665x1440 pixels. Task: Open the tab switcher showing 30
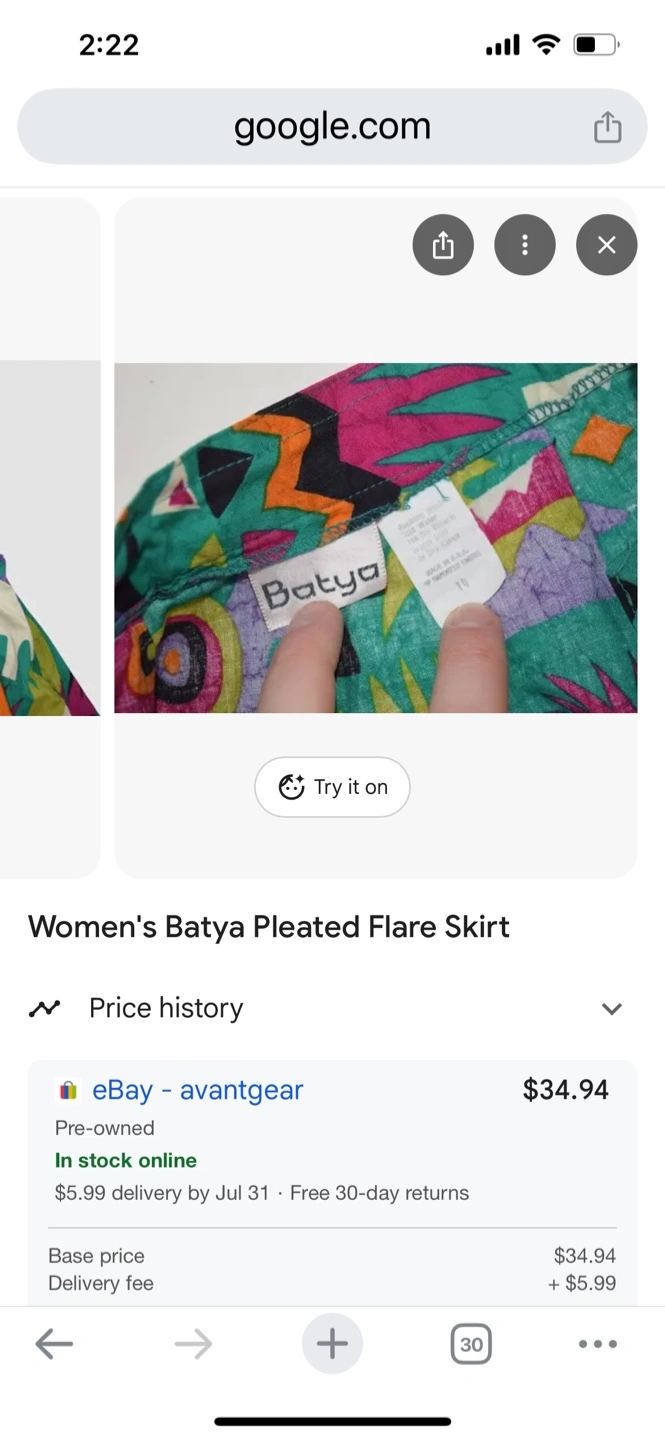[x=471, y=1344]
